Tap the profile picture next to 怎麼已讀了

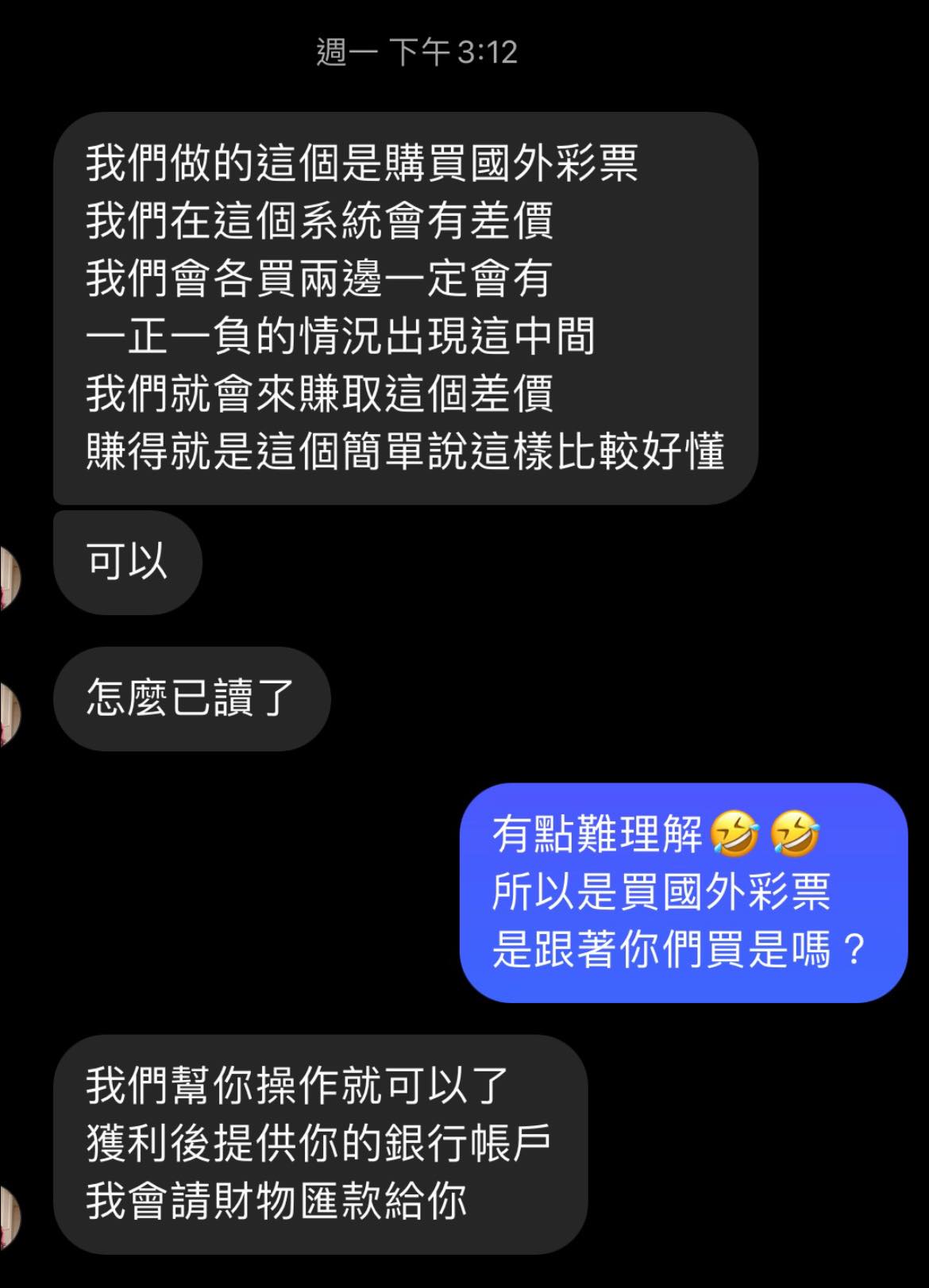pyautogui.click(x=8, y=714)
